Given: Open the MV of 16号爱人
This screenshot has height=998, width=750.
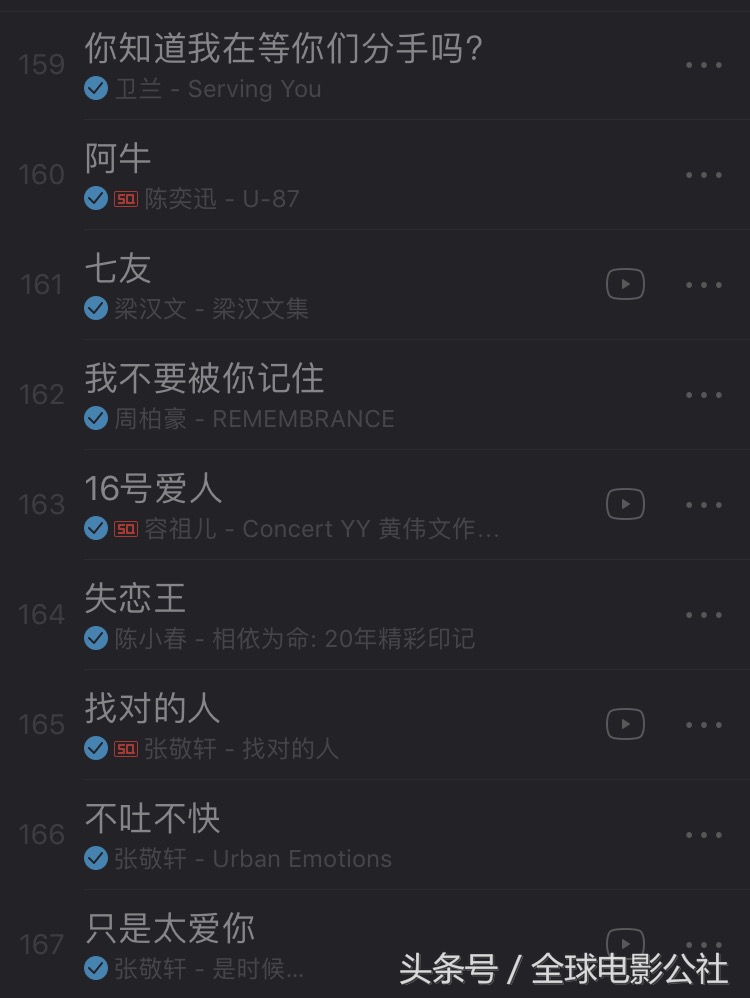Looking at the screenshot, I should pos(625,504).
